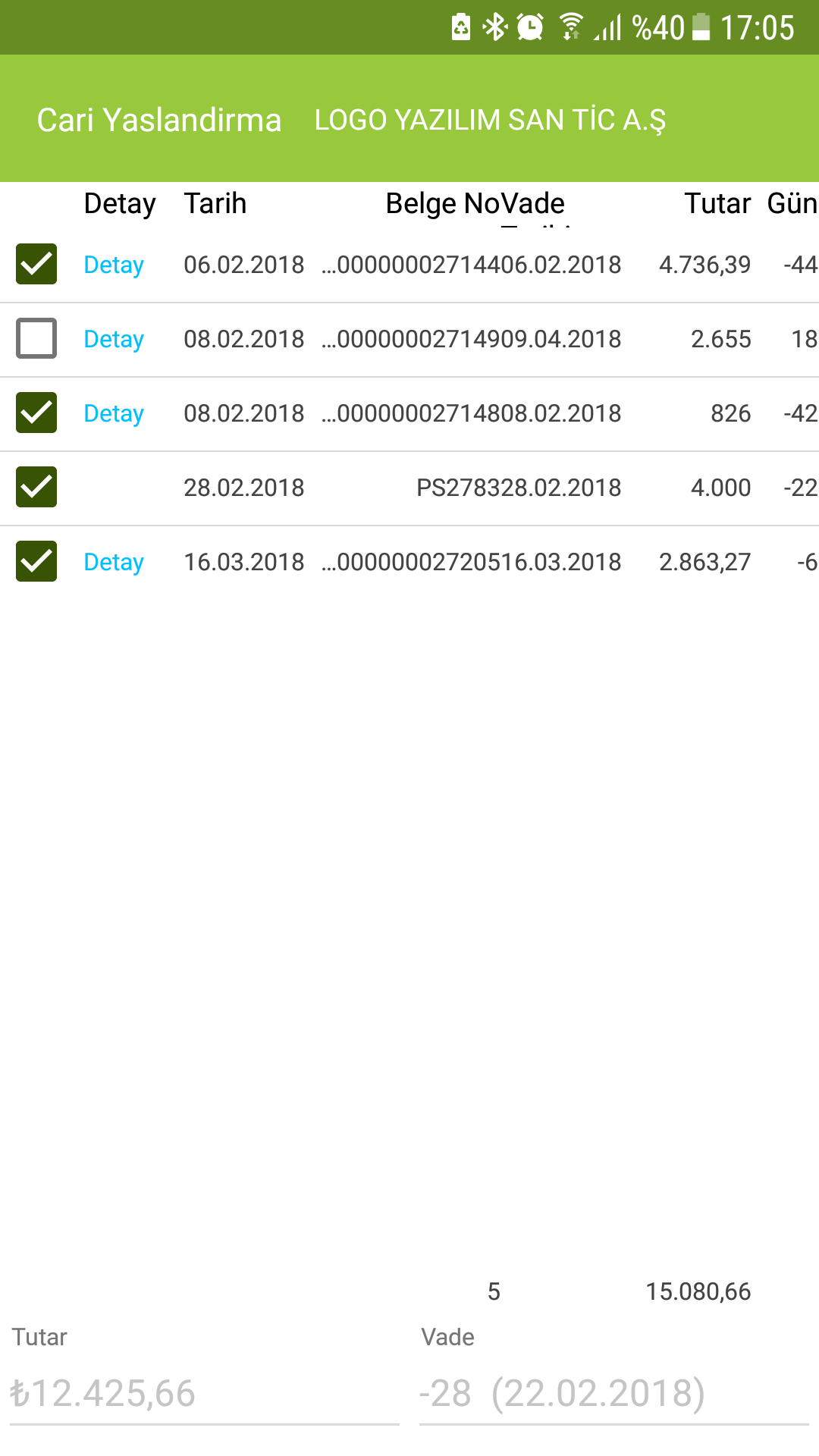The width and height of the screenshot is (819, 1456).
Task: Edit the Vade field
Action: coord(613,1394)
